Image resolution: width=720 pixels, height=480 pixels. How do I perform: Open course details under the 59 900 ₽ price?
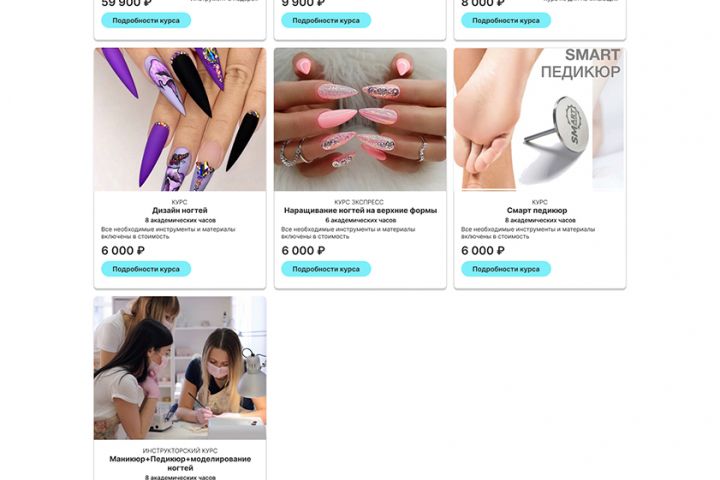146,20
